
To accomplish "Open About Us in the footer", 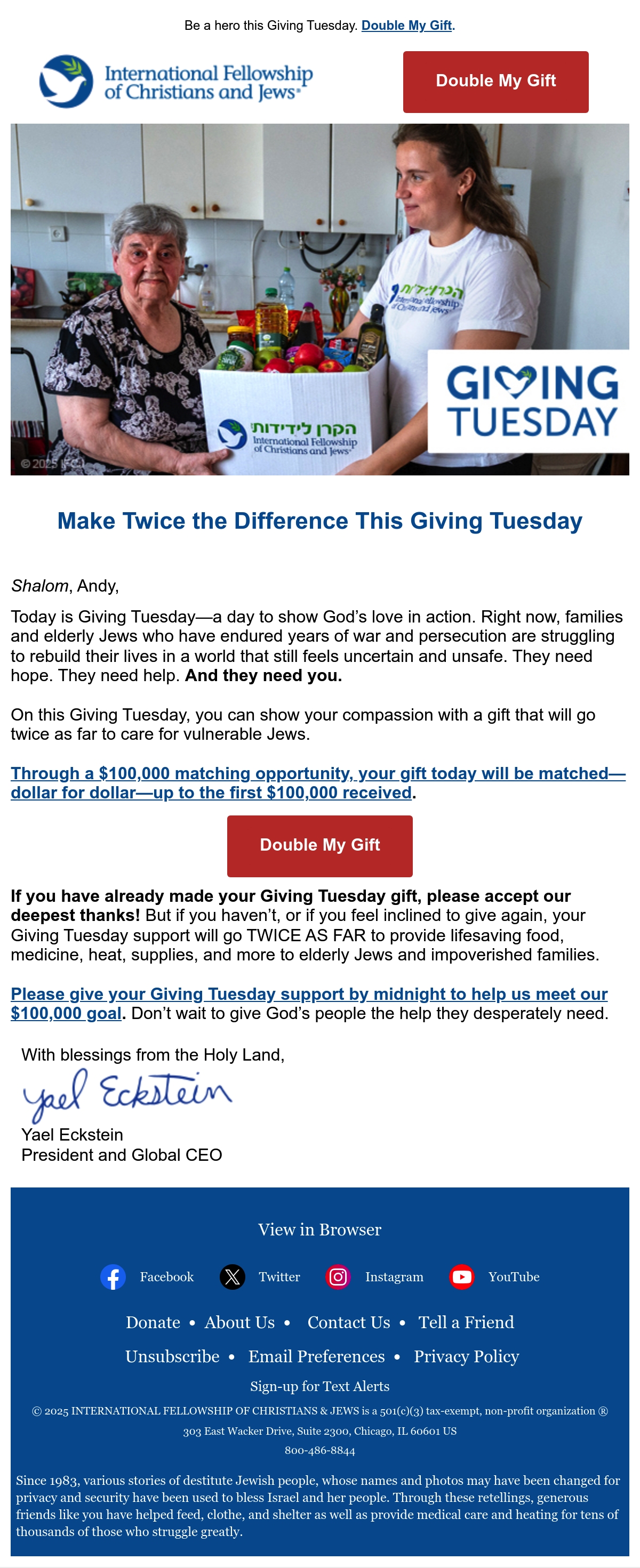I will tap(239, 1322).
